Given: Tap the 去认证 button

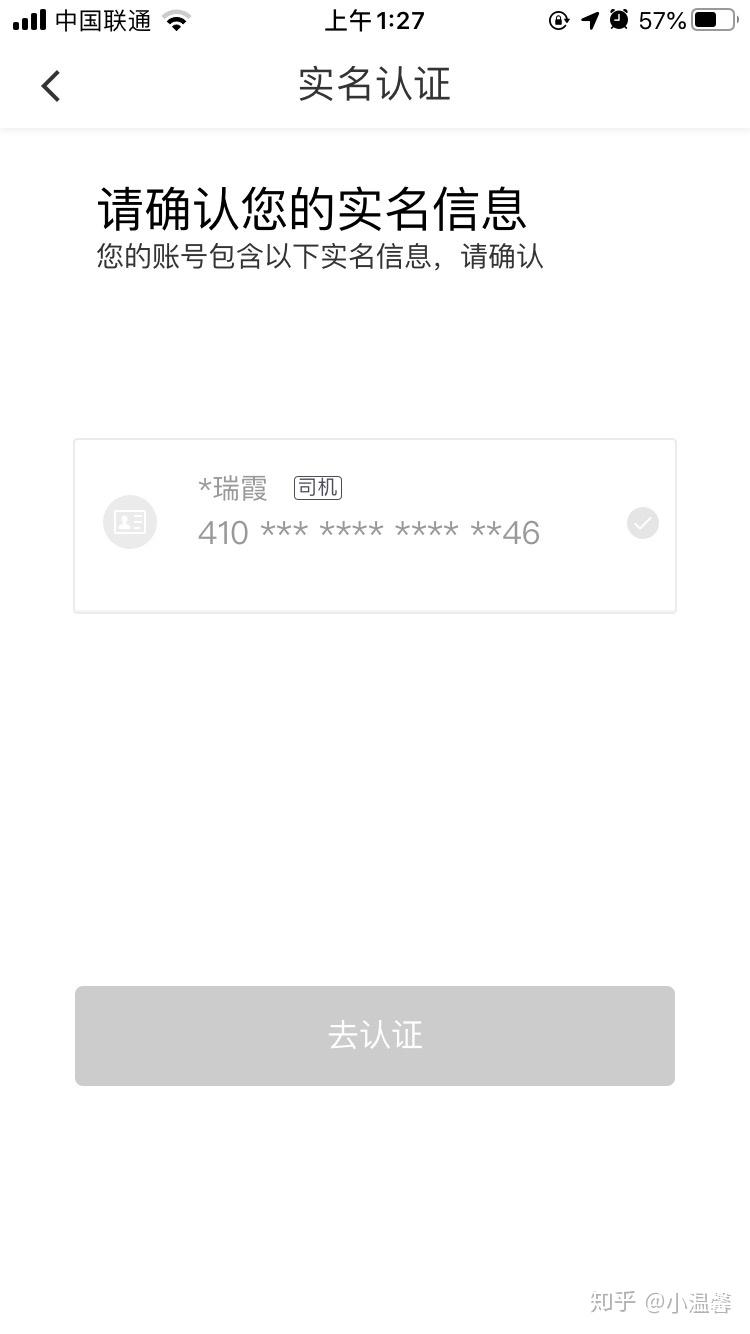Looking at the screenshot, I should [375, 1036].
